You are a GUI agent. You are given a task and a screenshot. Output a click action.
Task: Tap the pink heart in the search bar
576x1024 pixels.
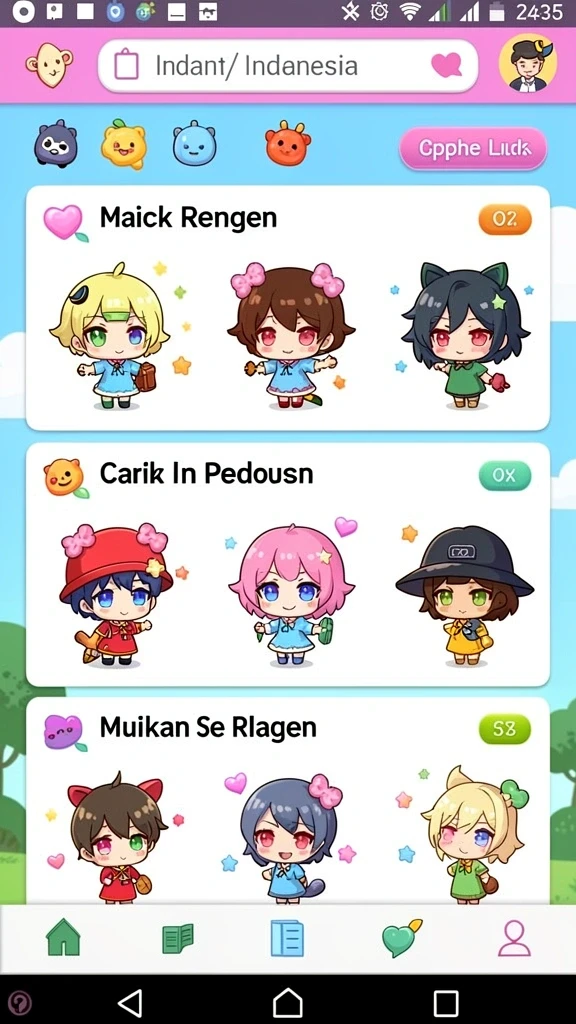[447, 65]
